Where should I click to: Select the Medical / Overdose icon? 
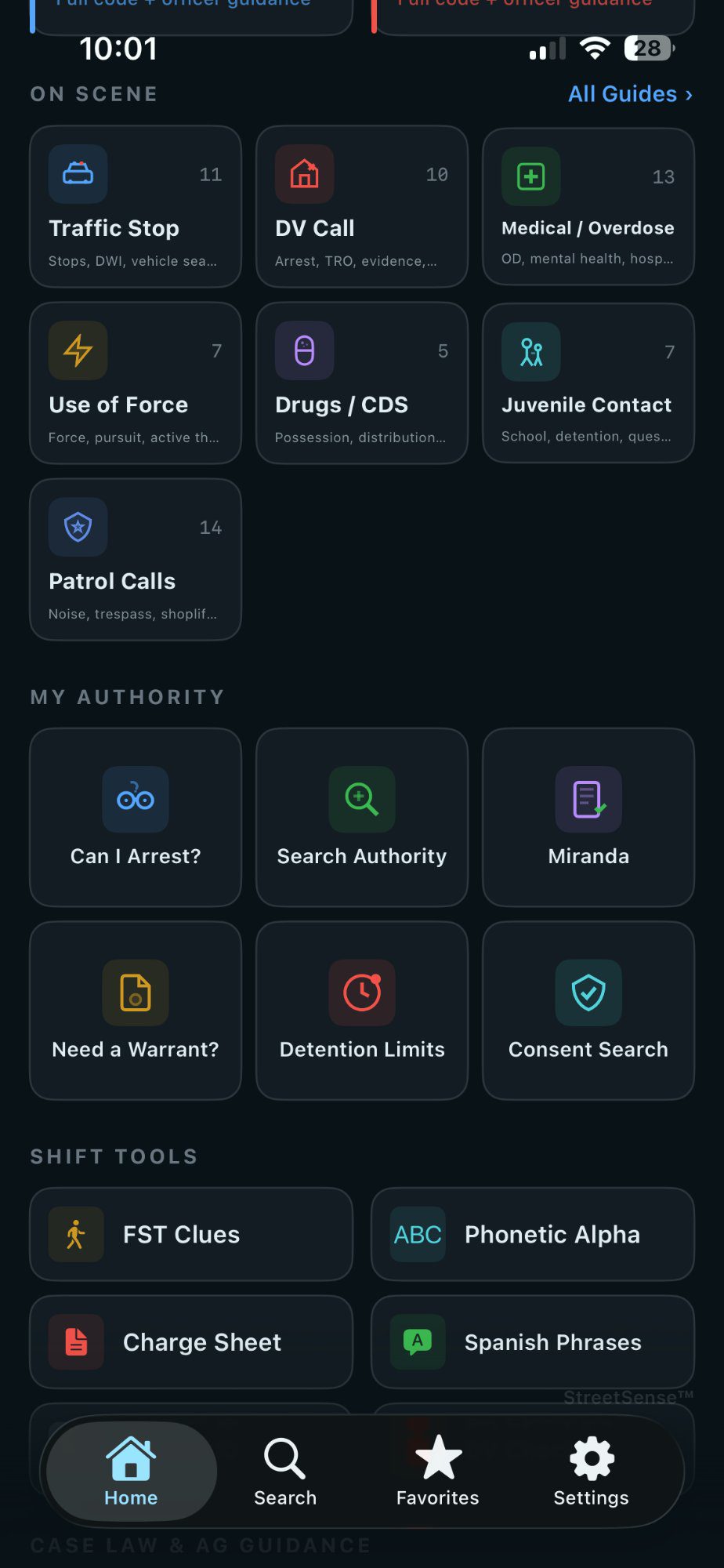(x=530, y=176)
